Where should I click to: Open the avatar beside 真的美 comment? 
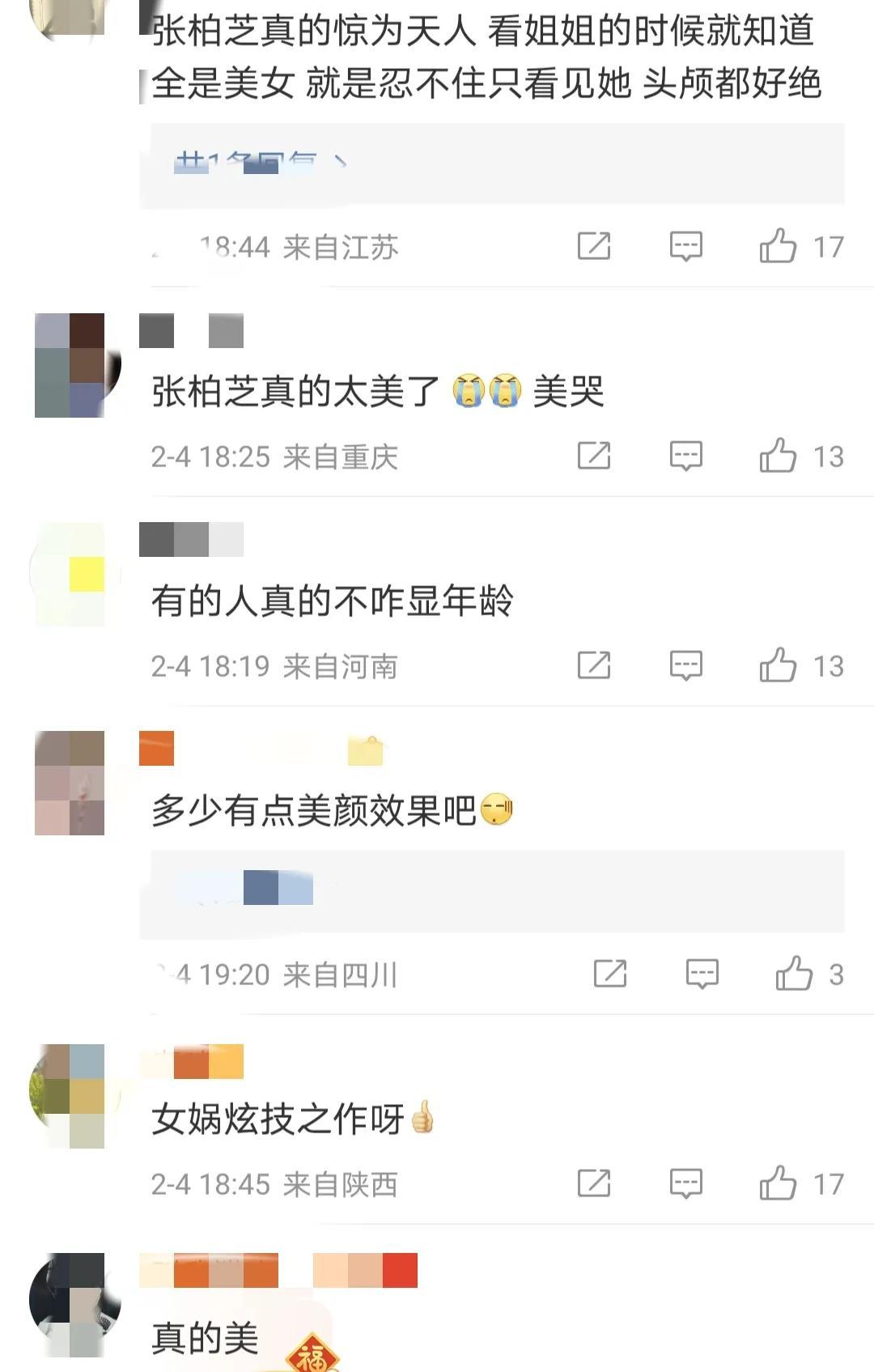click(x=70, y=1305)
